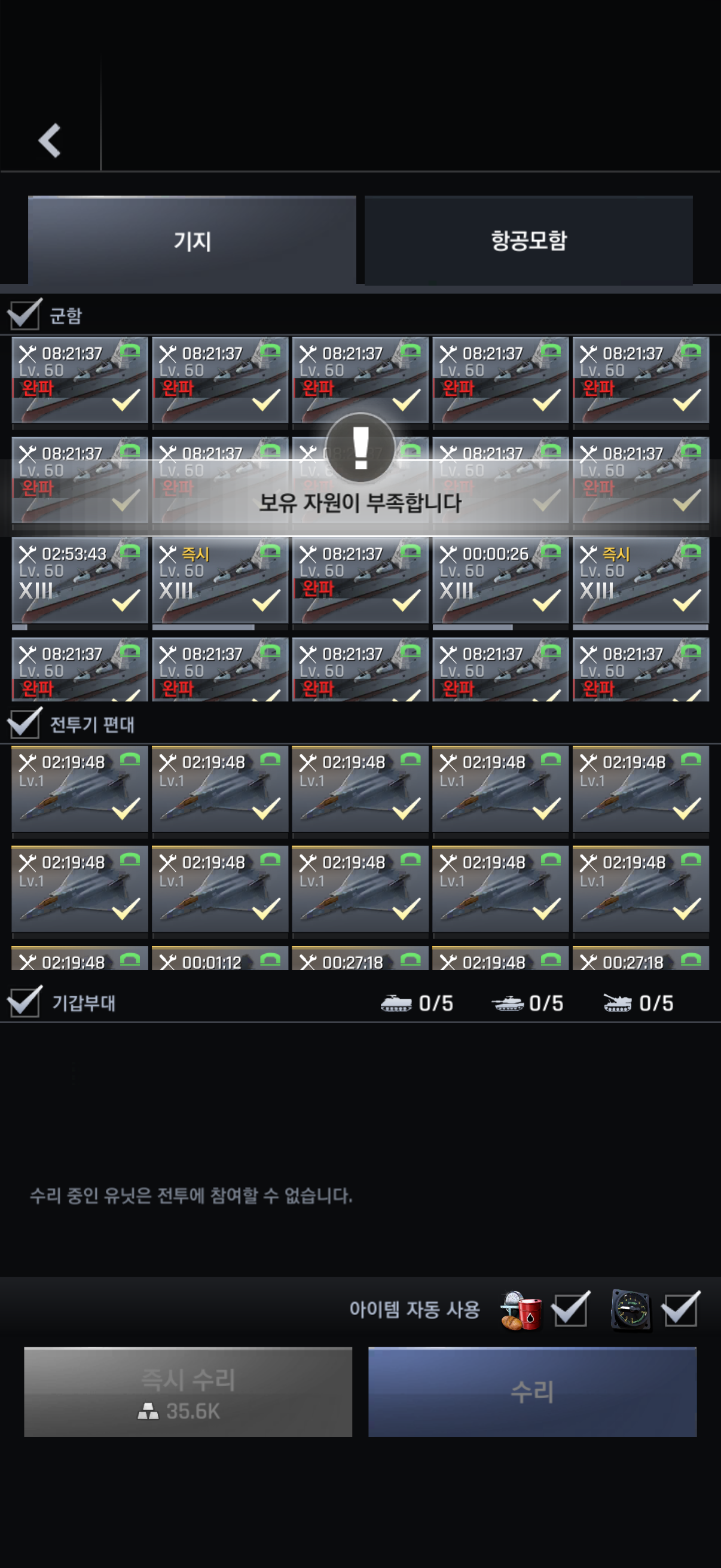Toggle auto-use checkbox beside the resource items icon
This screenshot has height=1568, width=721.
tap(570, 1308)
